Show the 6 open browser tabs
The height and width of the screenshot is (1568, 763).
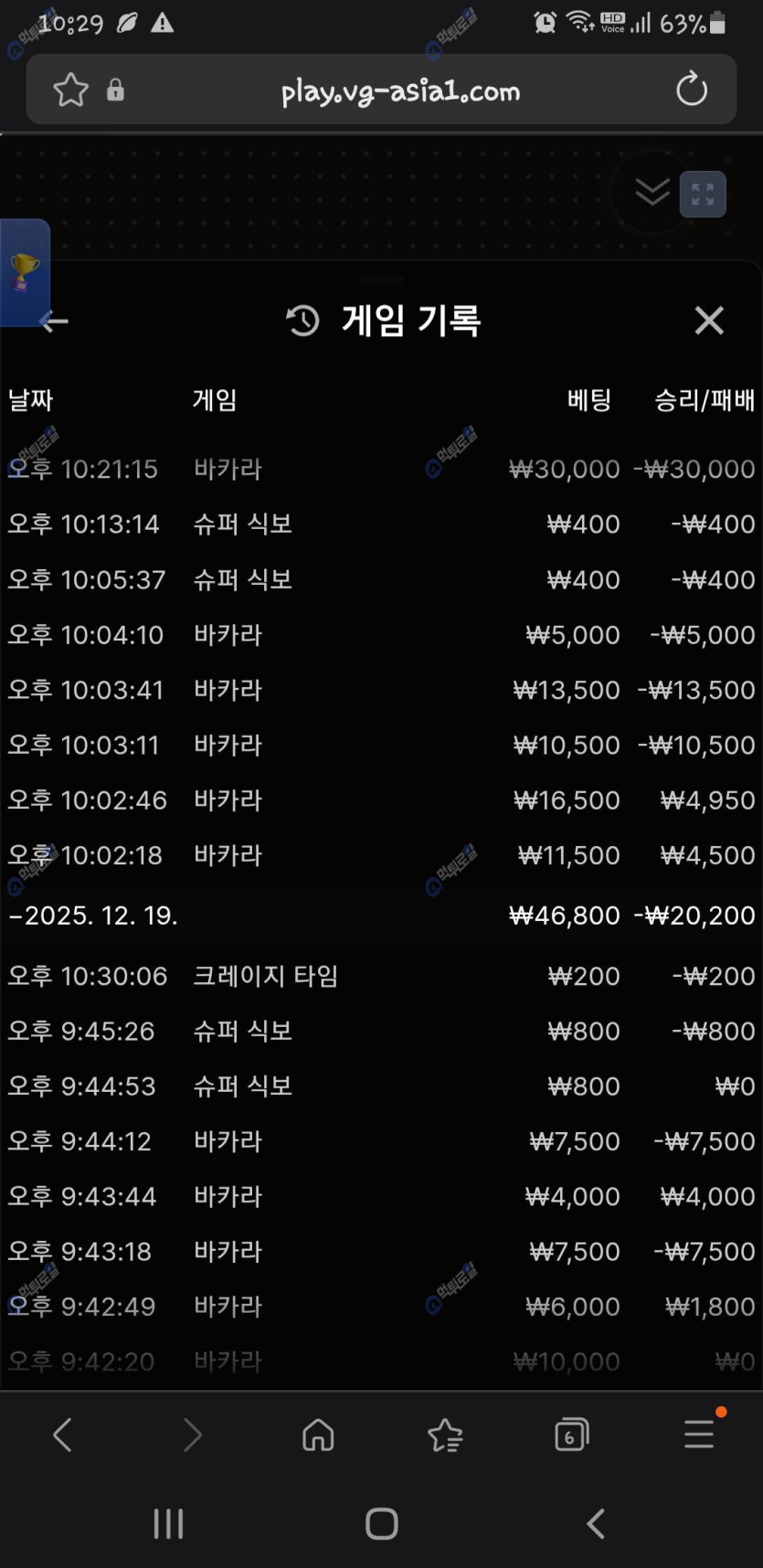tap(572, 1435)
